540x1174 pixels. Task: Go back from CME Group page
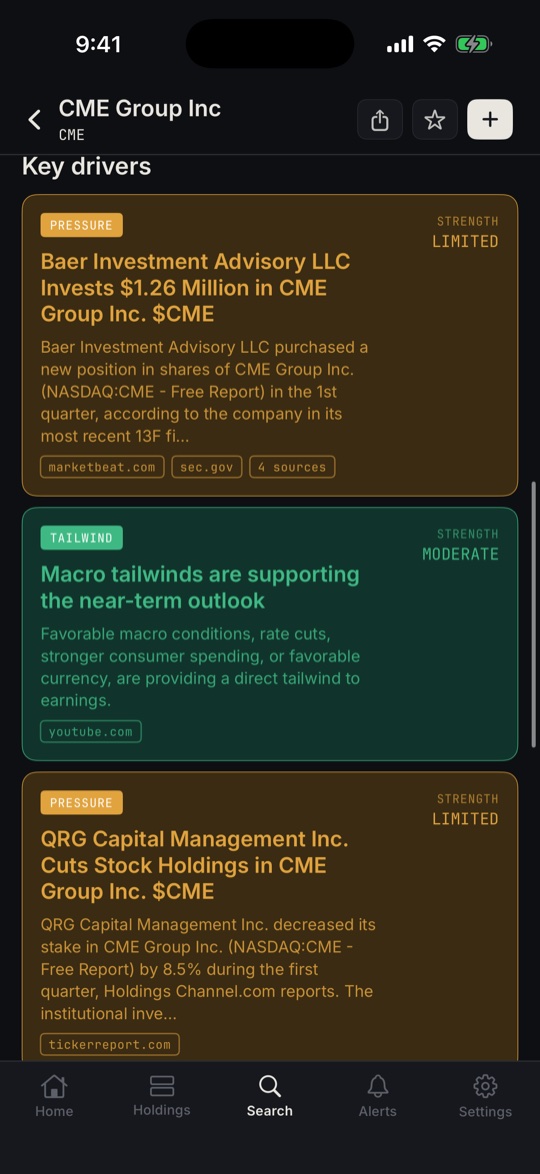pos(34,120)
